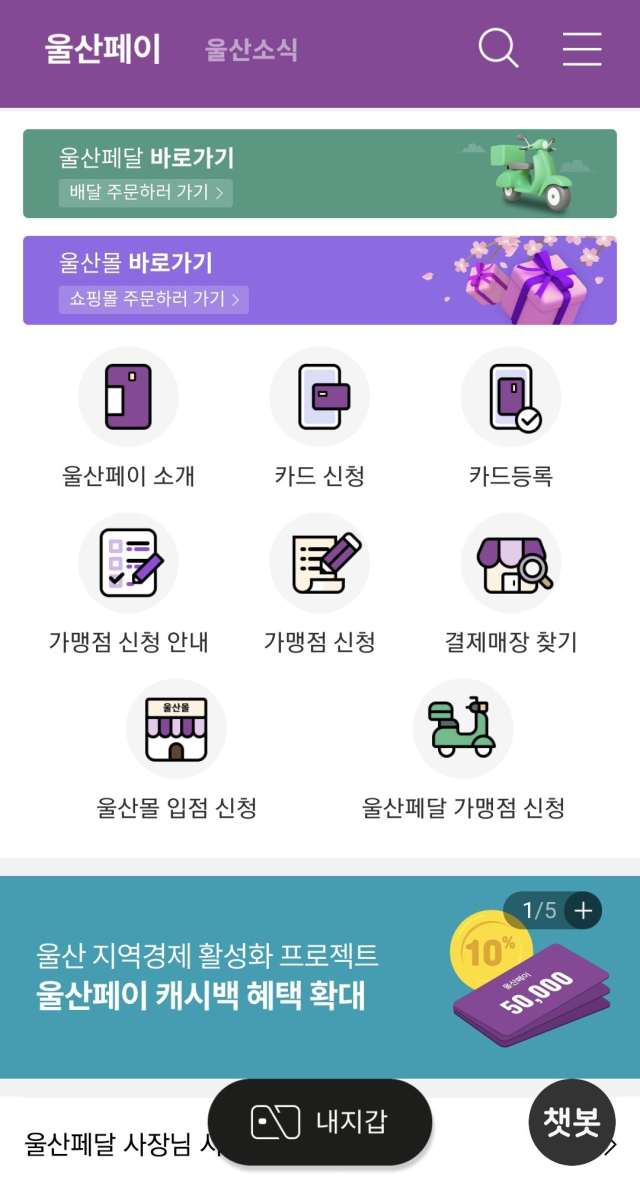Open the 울산페달 바로가기 delivery banner
This screenshot has height=1180, width=640.
pyautogui.click(x=320, y=173)
